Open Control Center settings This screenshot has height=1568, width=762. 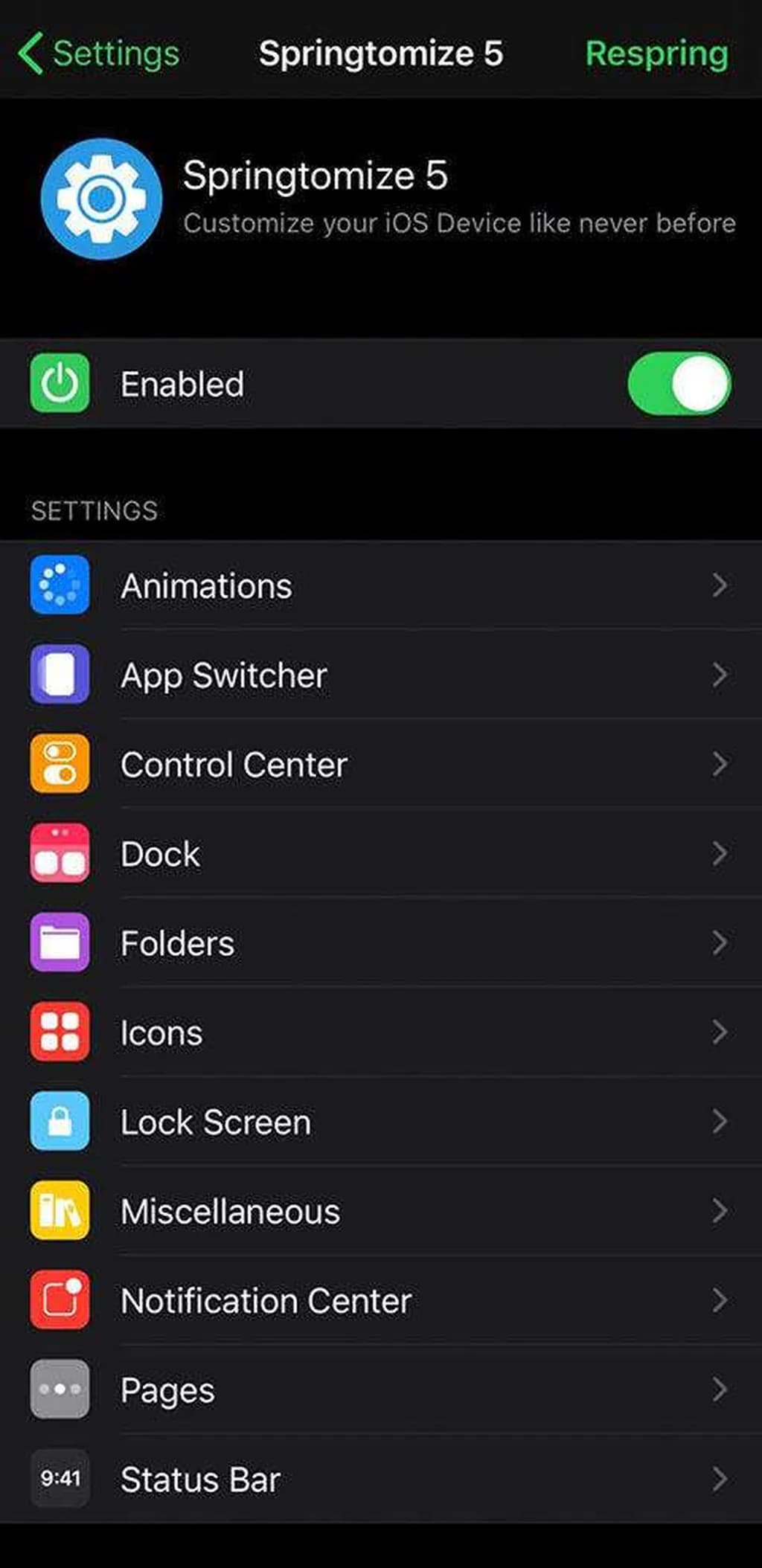[x=381, y=764]
